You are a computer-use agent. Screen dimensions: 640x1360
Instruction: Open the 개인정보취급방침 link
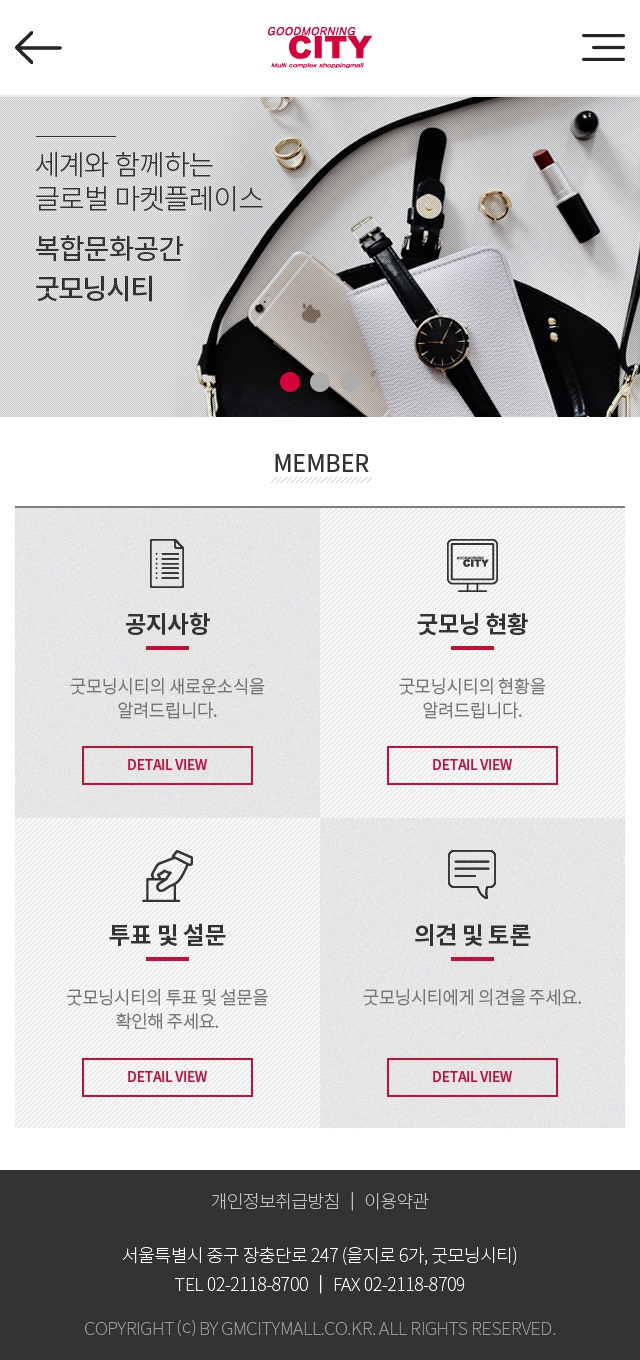275,1200
